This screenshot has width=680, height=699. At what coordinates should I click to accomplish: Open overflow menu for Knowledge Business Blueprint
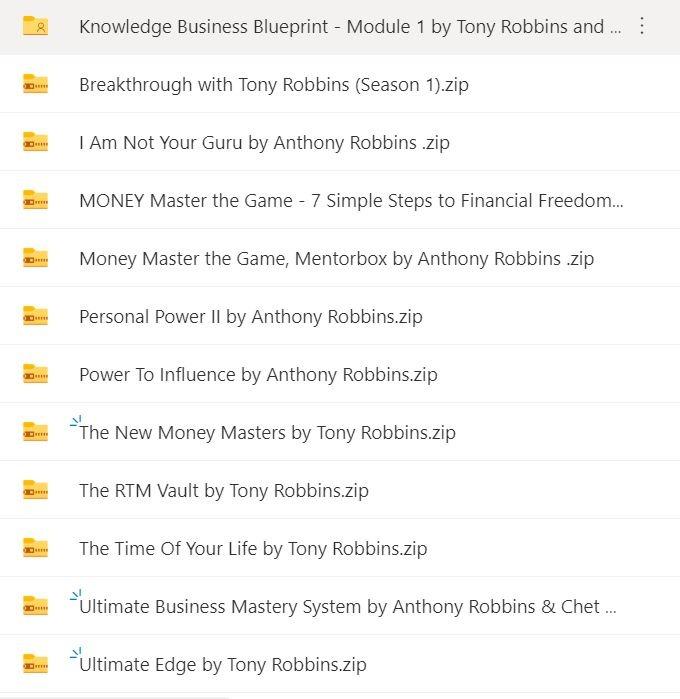[x=642, y=26]
